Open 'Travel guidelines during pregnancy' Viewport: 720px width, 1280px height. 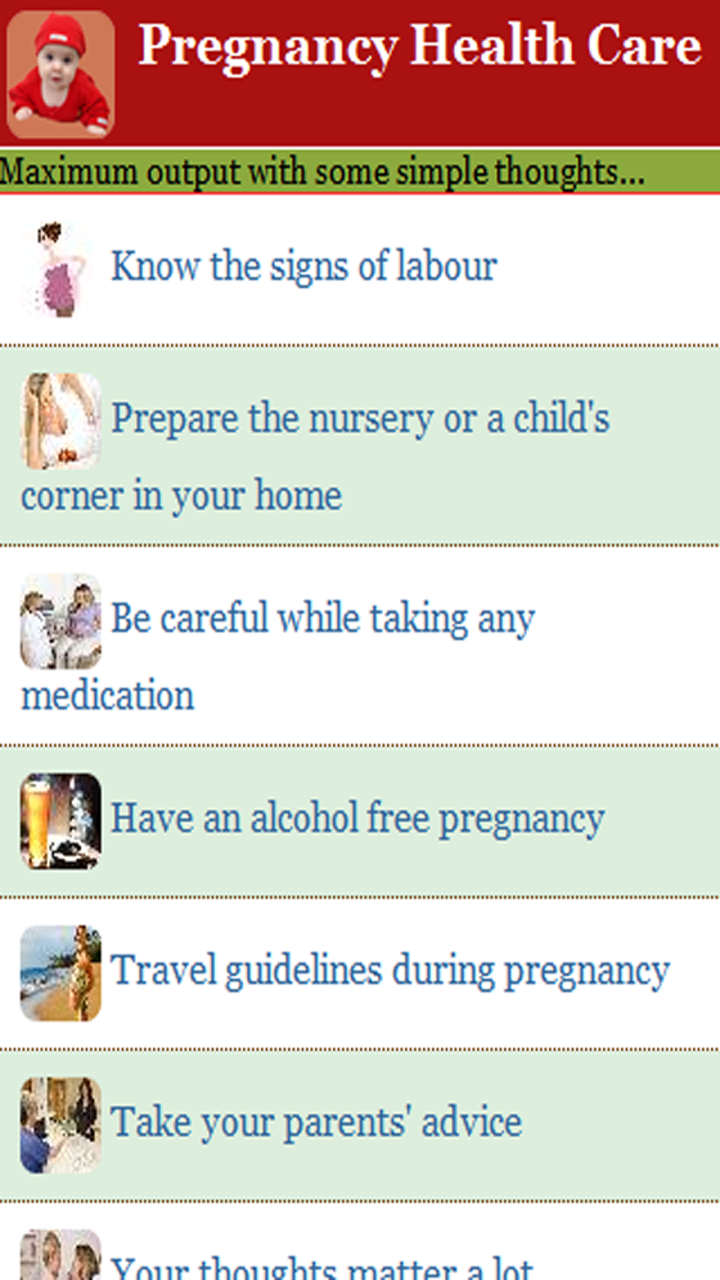(x=389, y=972)
